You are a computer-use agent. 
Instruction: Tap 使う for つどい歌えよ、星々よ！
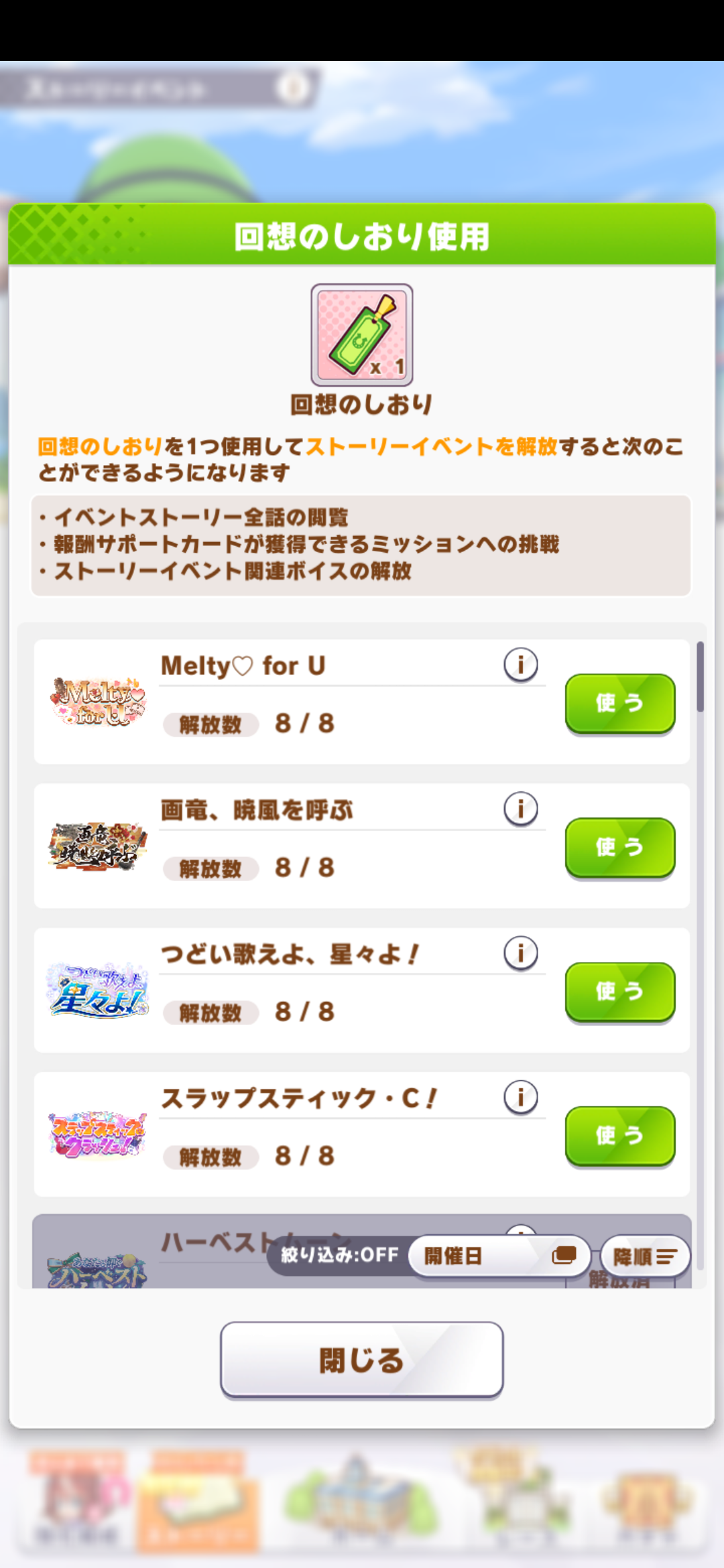click(x=619, y=991)
